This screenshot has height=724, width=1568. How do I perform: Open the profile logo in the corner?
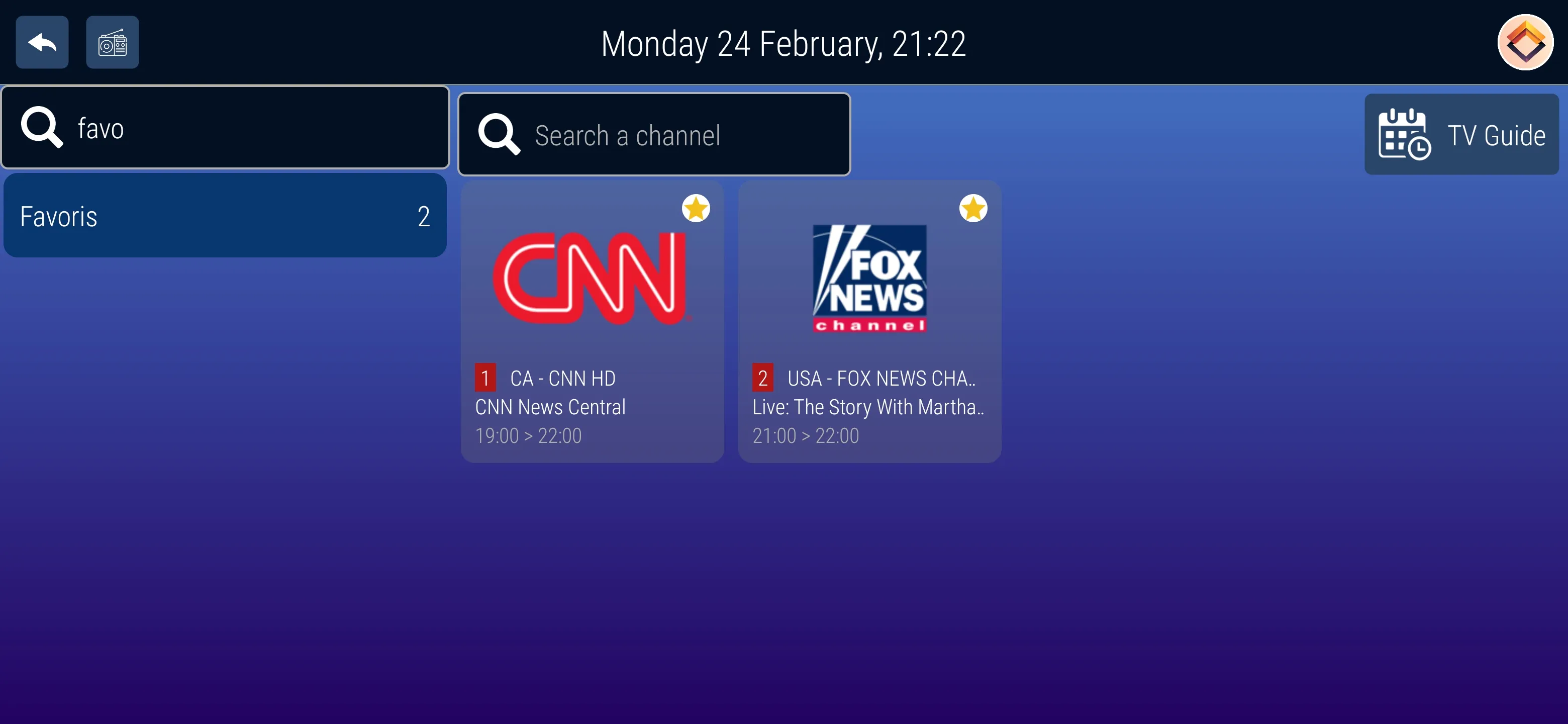1525,43
